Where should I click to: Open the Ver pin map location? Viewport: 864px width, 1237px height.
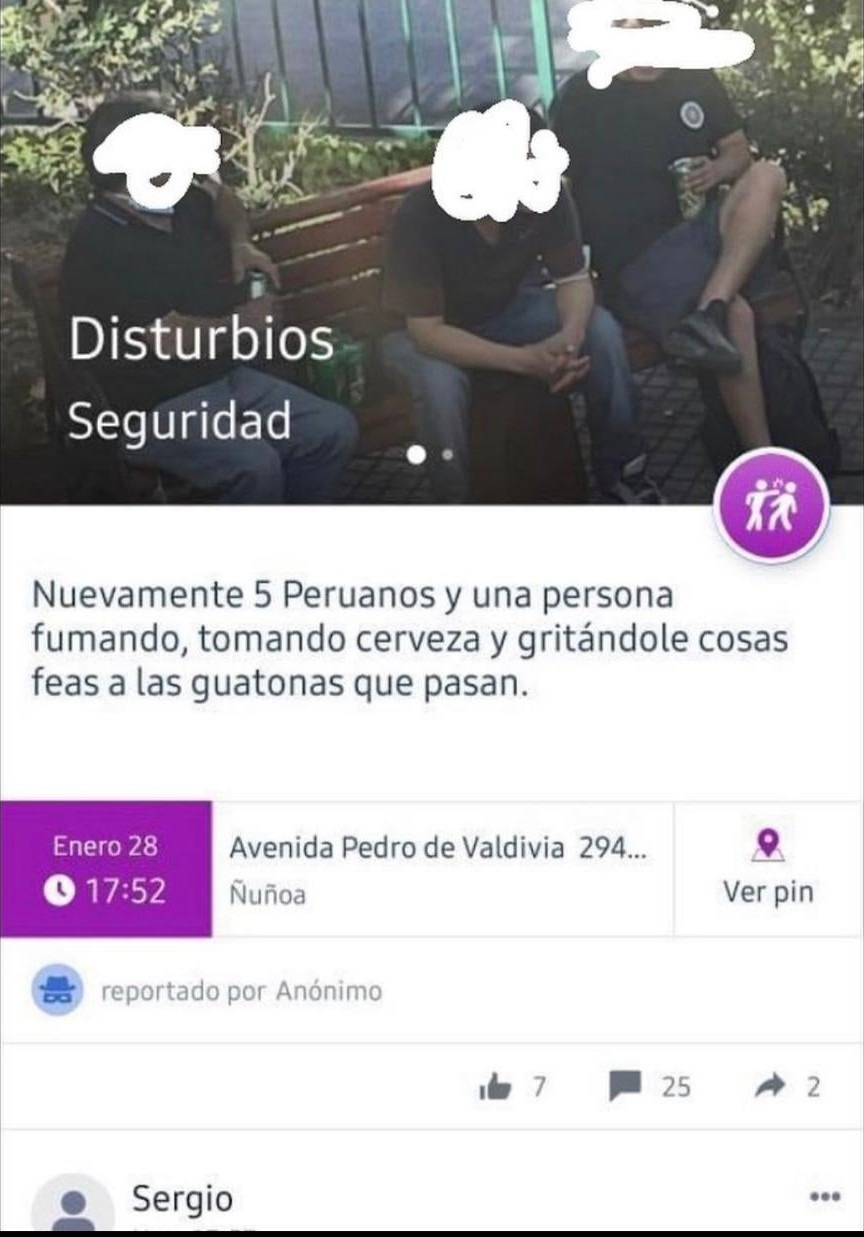tap(768, 868)
